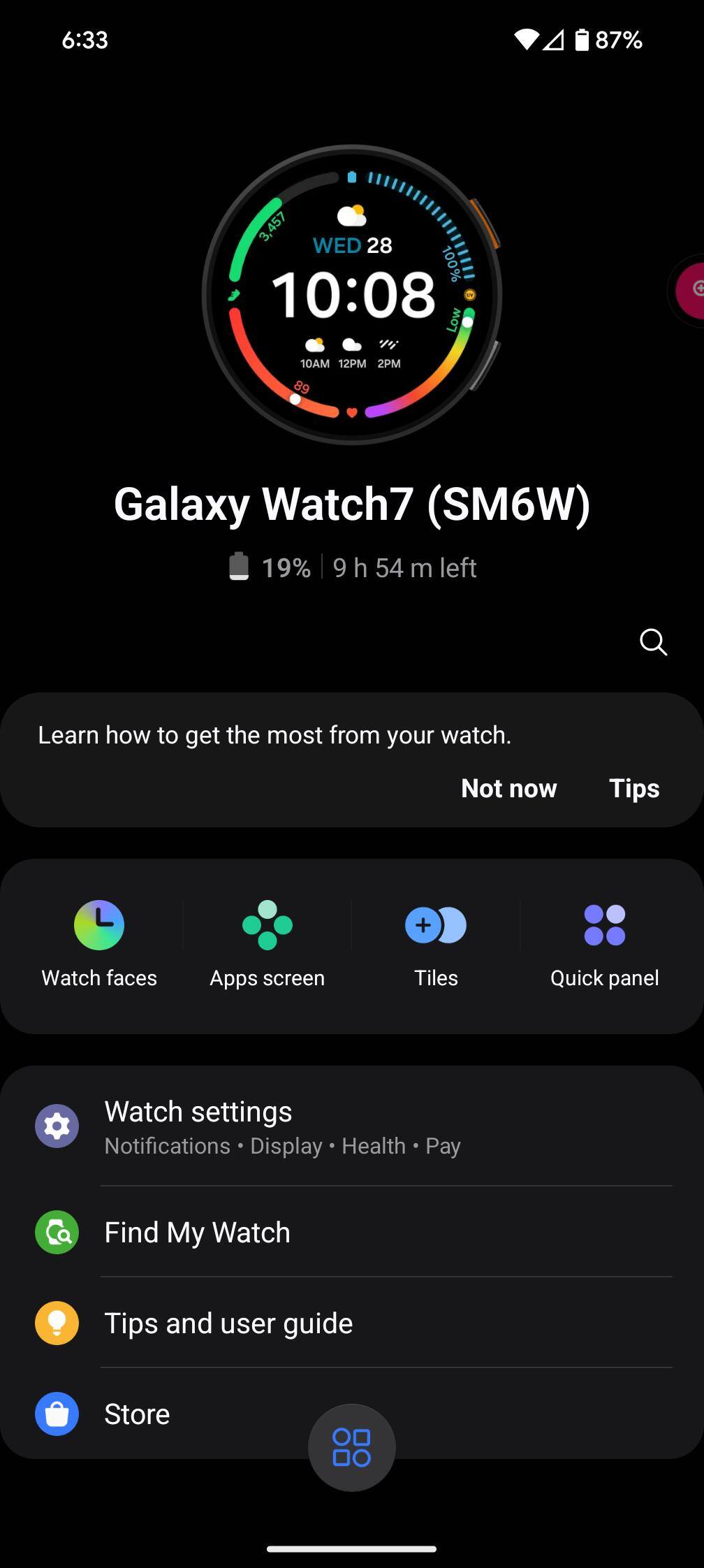This screenshot has width=704, height=1568.
Task: Dismiss the tip with Not now
Action: tap(508, 788)
